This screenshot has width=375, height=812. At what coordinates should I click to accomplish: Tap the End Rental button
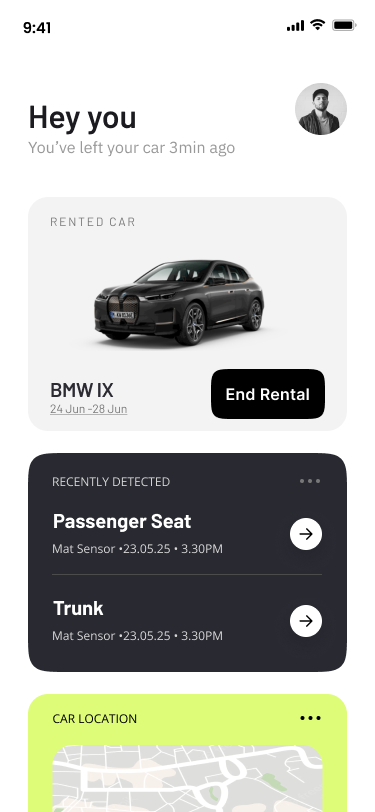click(268, 394)
